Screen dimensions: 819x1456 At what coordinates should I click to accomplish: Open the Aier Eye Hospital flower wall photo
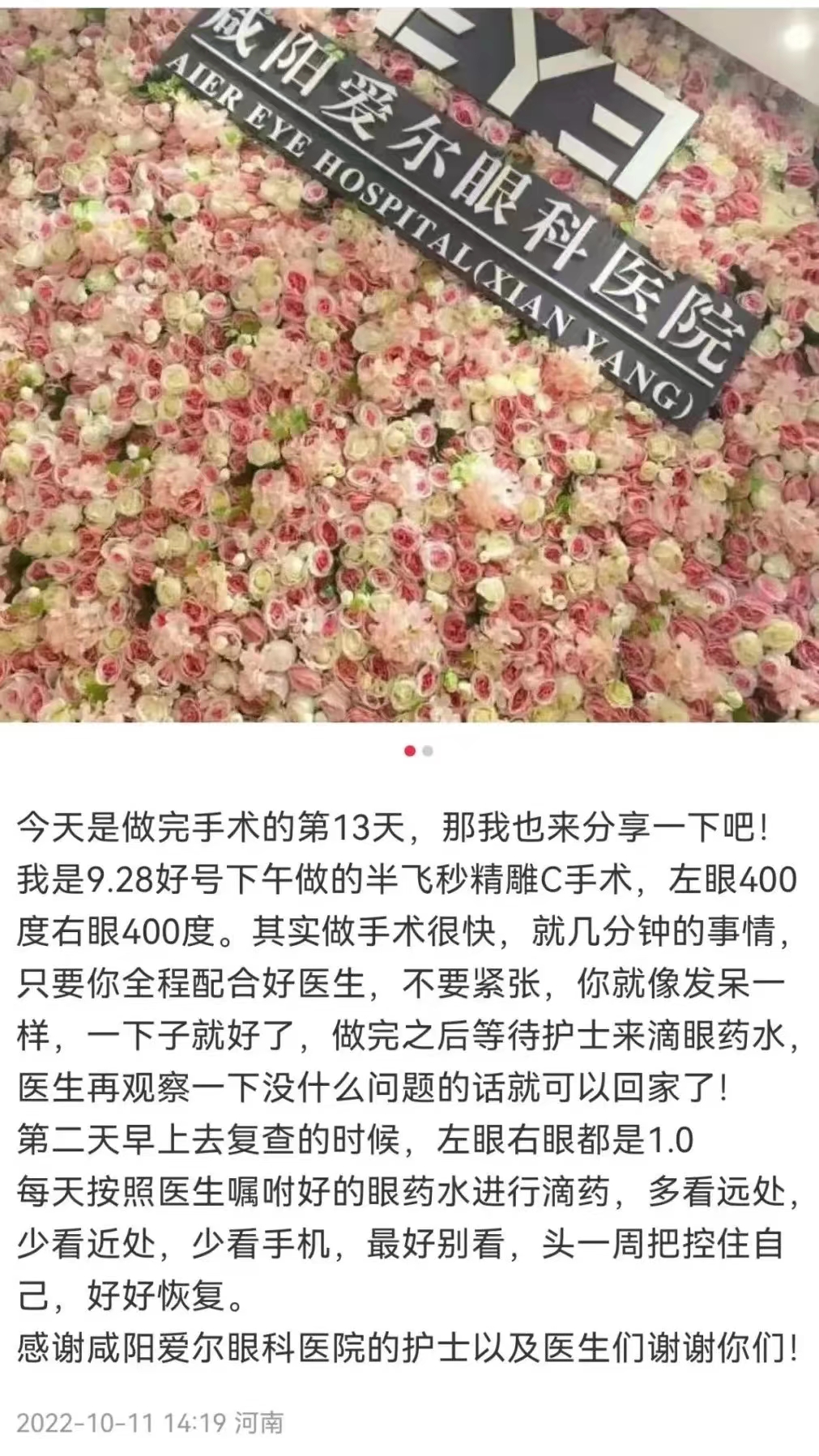tap(409, 364)
